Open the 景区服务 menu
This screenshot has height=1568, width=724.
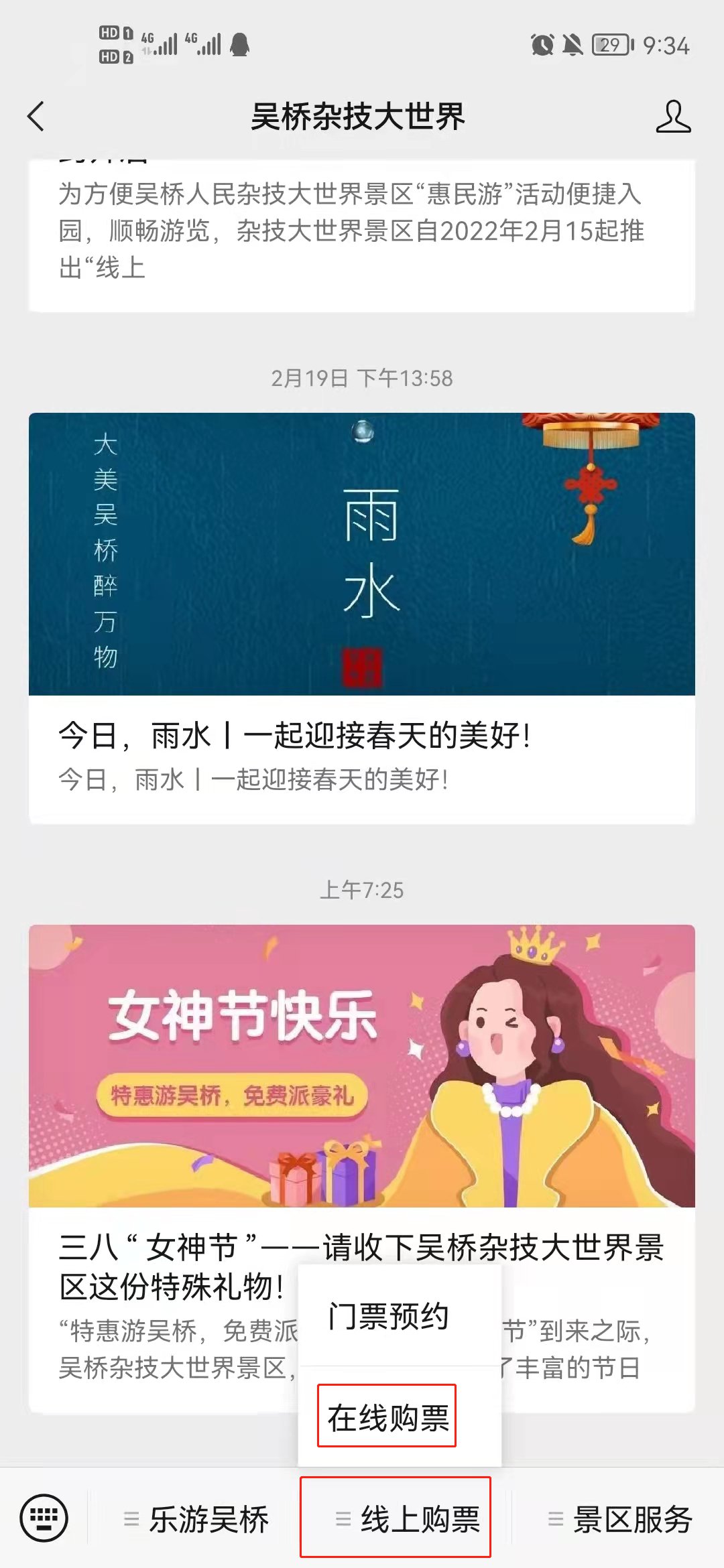click(620, 1518)
